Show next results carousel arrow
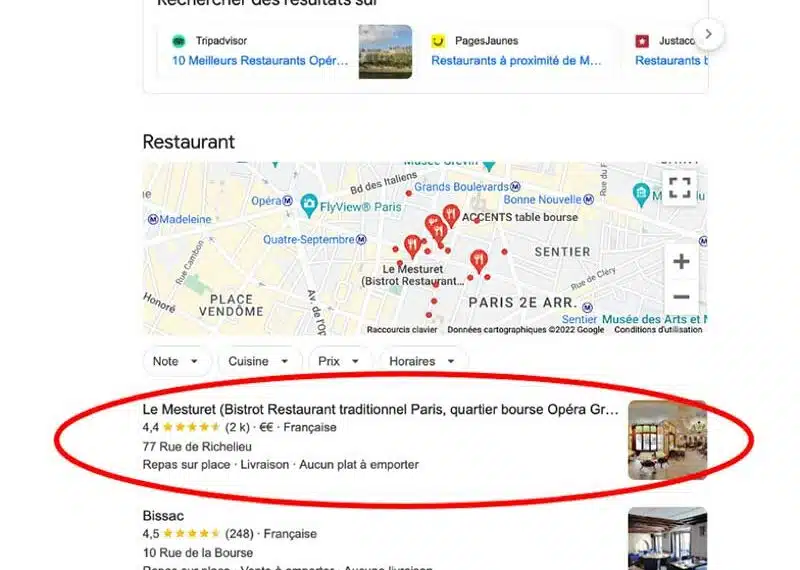The width and height of the screenshot is (800, 570). pyautogui.click(x=708, y=34)
